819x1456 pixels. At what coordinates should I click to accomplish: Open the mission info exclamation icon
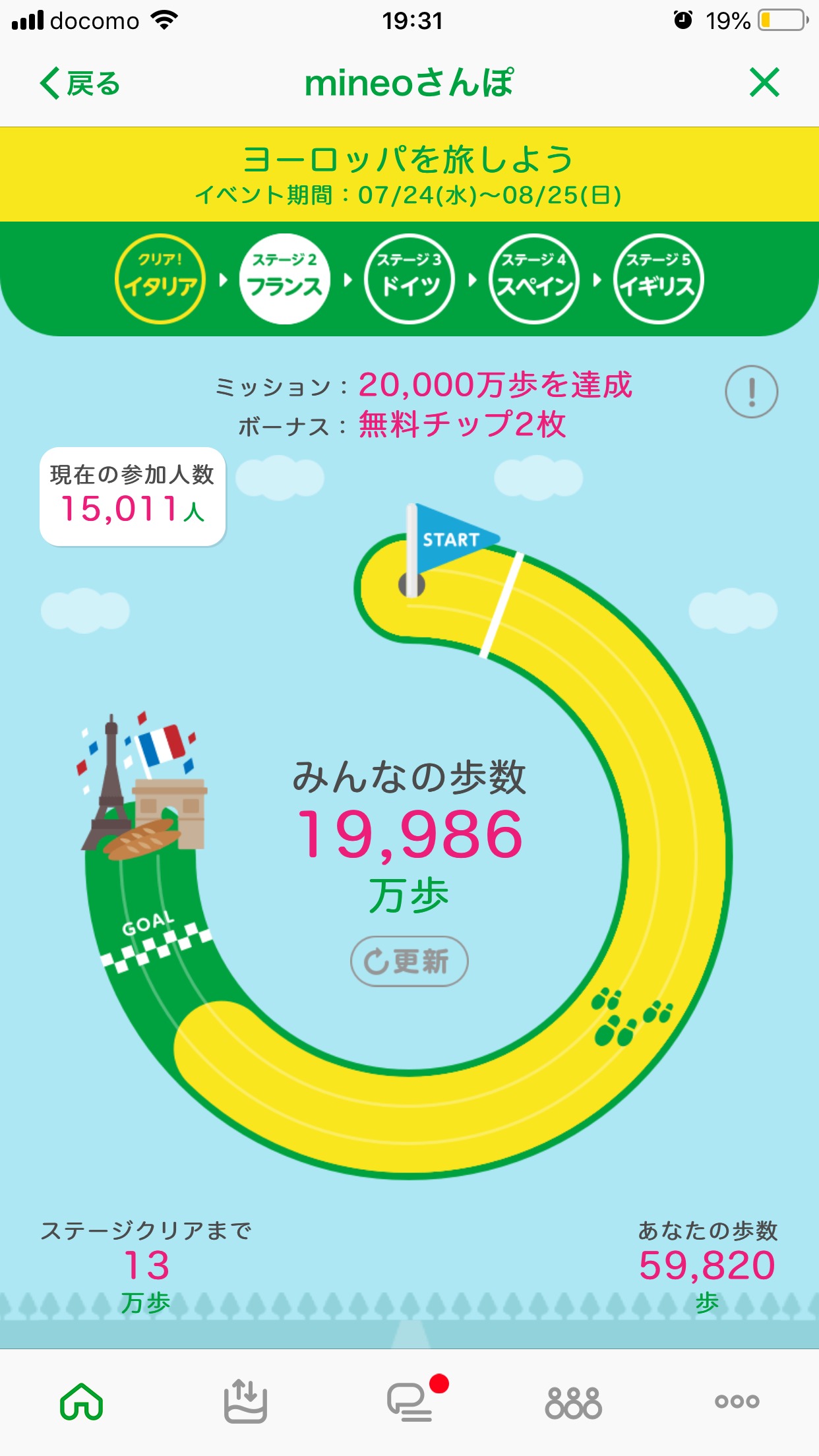752,392
